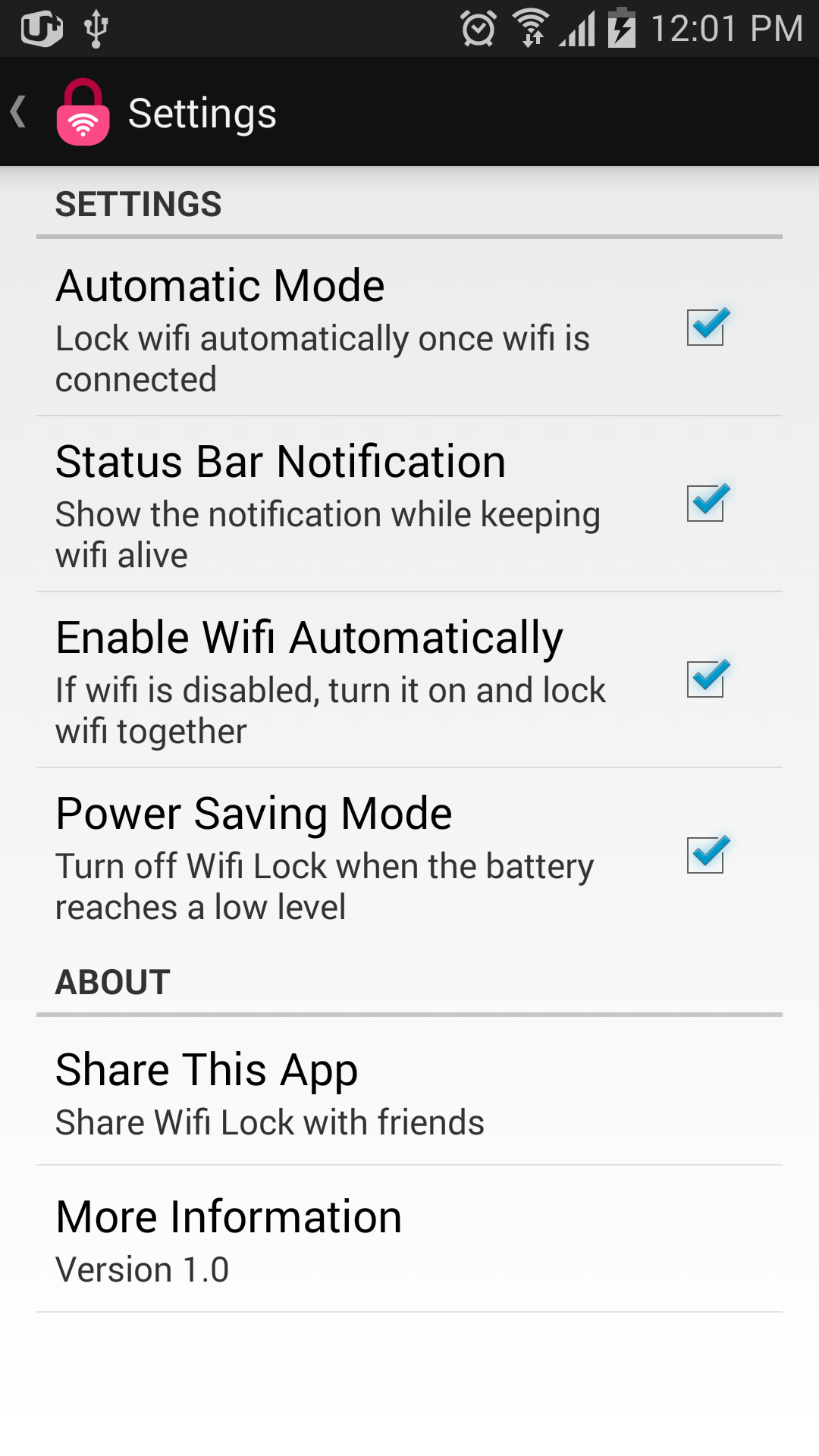Screen dimensions: 819x1456
Task: Toggle Enable Wifi Automatically off
Action: 707,679
